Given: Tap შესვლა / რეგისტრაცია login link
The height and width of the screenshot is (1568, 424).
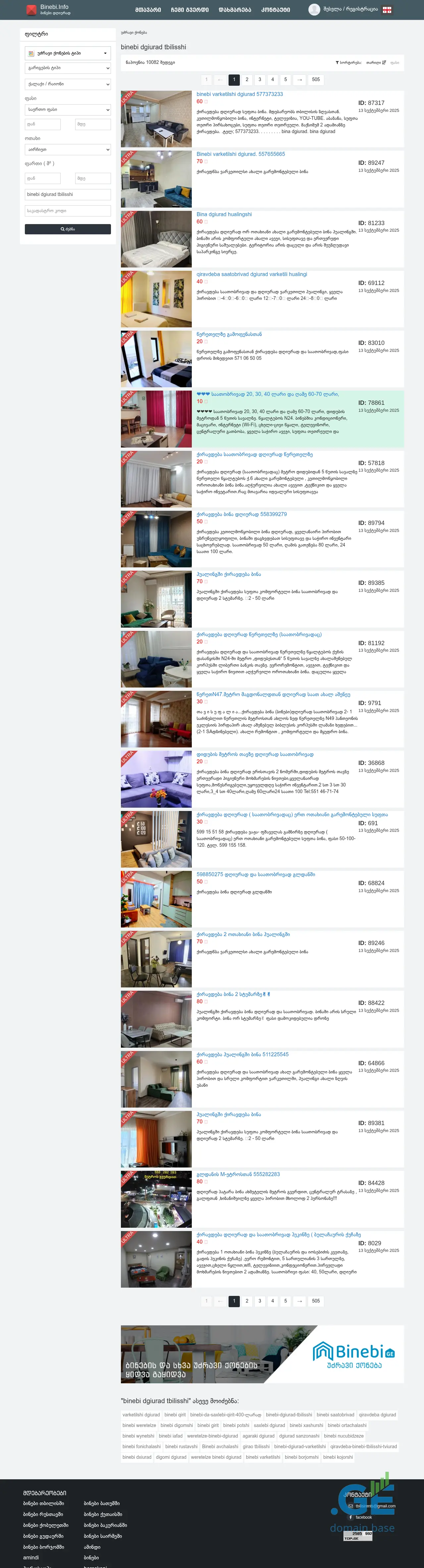Looking at the screenshot, I should coord(350,9).
